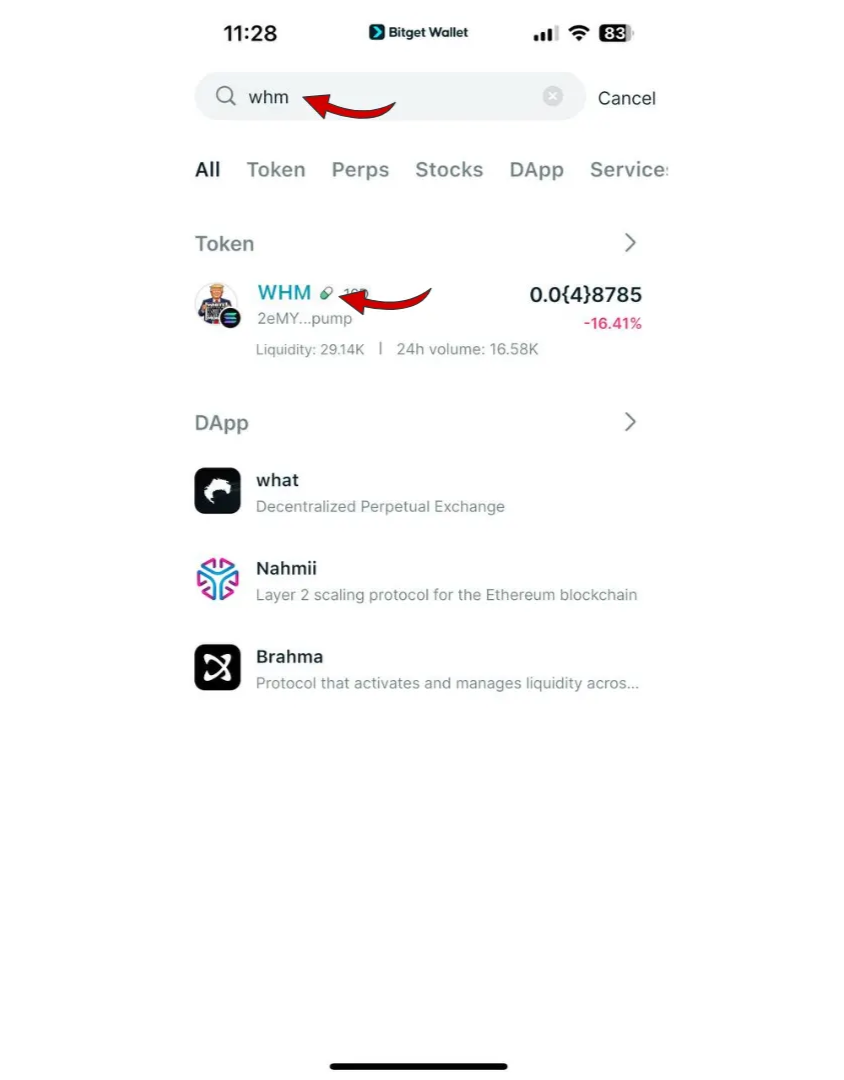Expand the Token section chevron
Screen dimensions: 844x1080
(630, 243)
